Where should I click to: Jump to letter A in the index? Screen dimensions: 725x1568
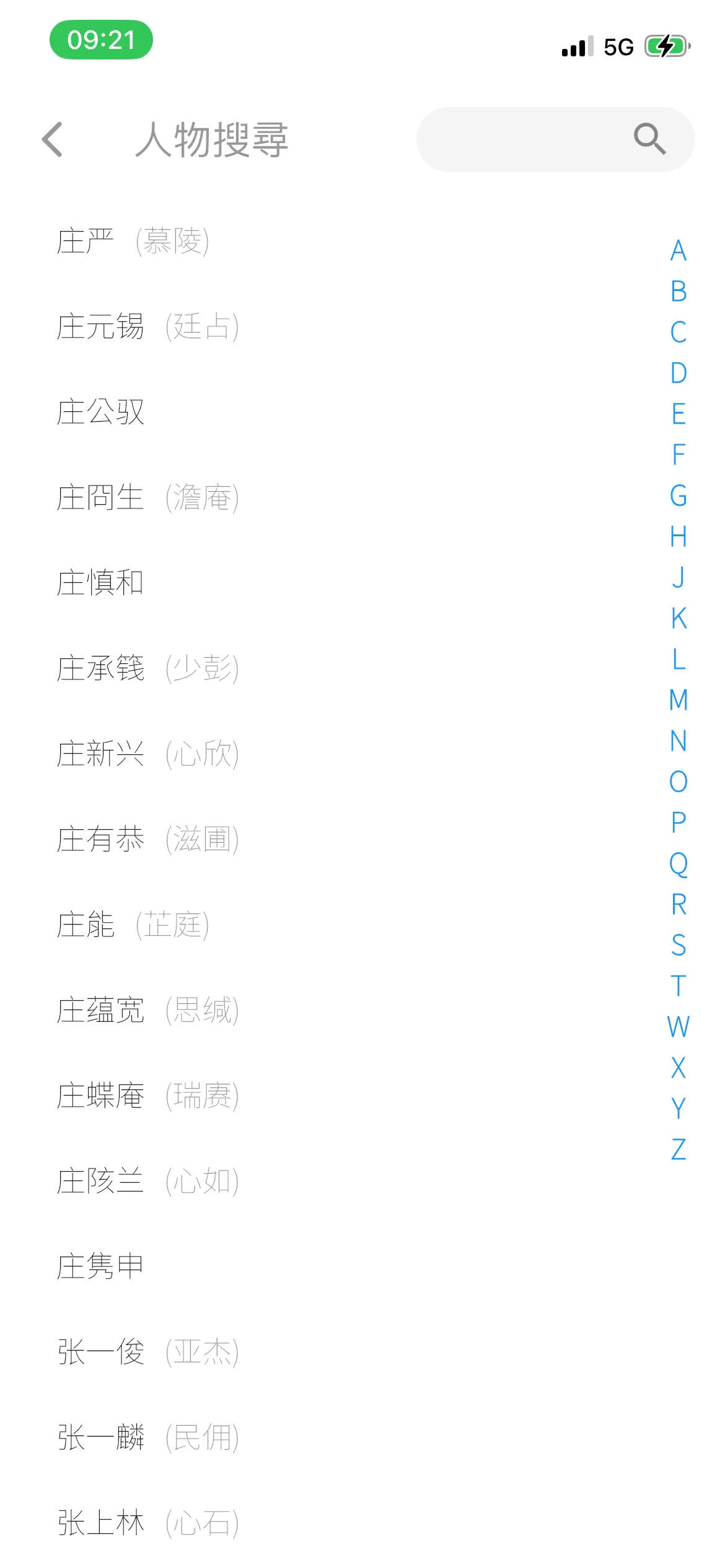pyautogui.click(x=679, y=250)
